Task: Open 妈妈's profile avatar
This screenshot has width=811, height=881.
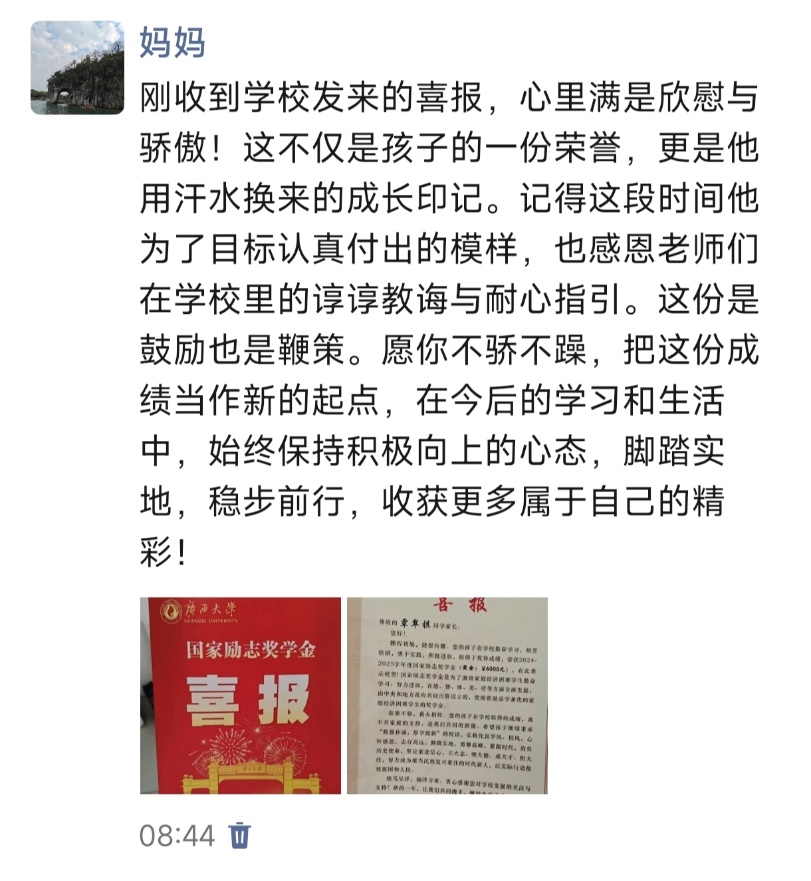Action: pos(78,68)
